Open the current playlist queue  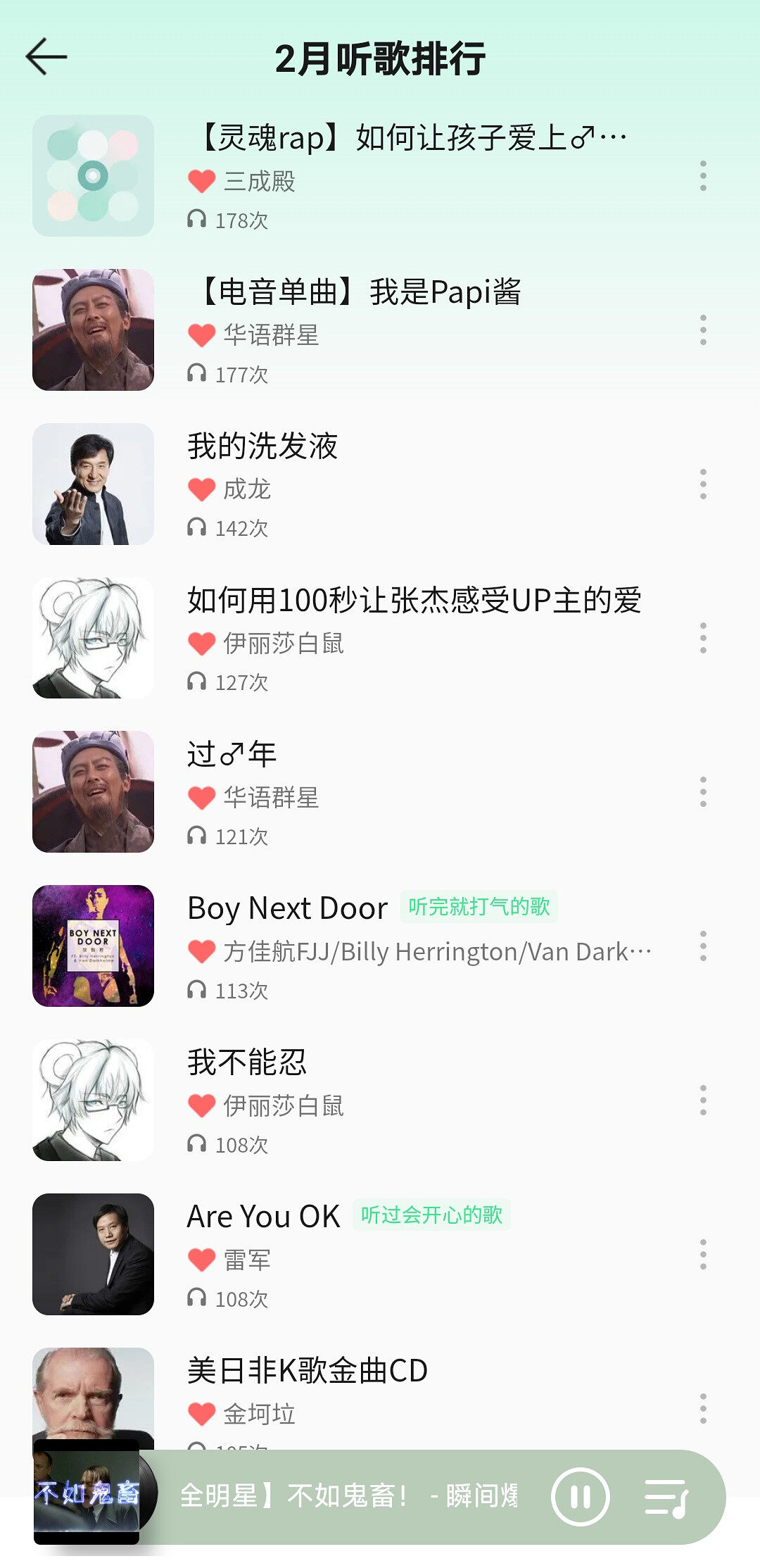666,1497
